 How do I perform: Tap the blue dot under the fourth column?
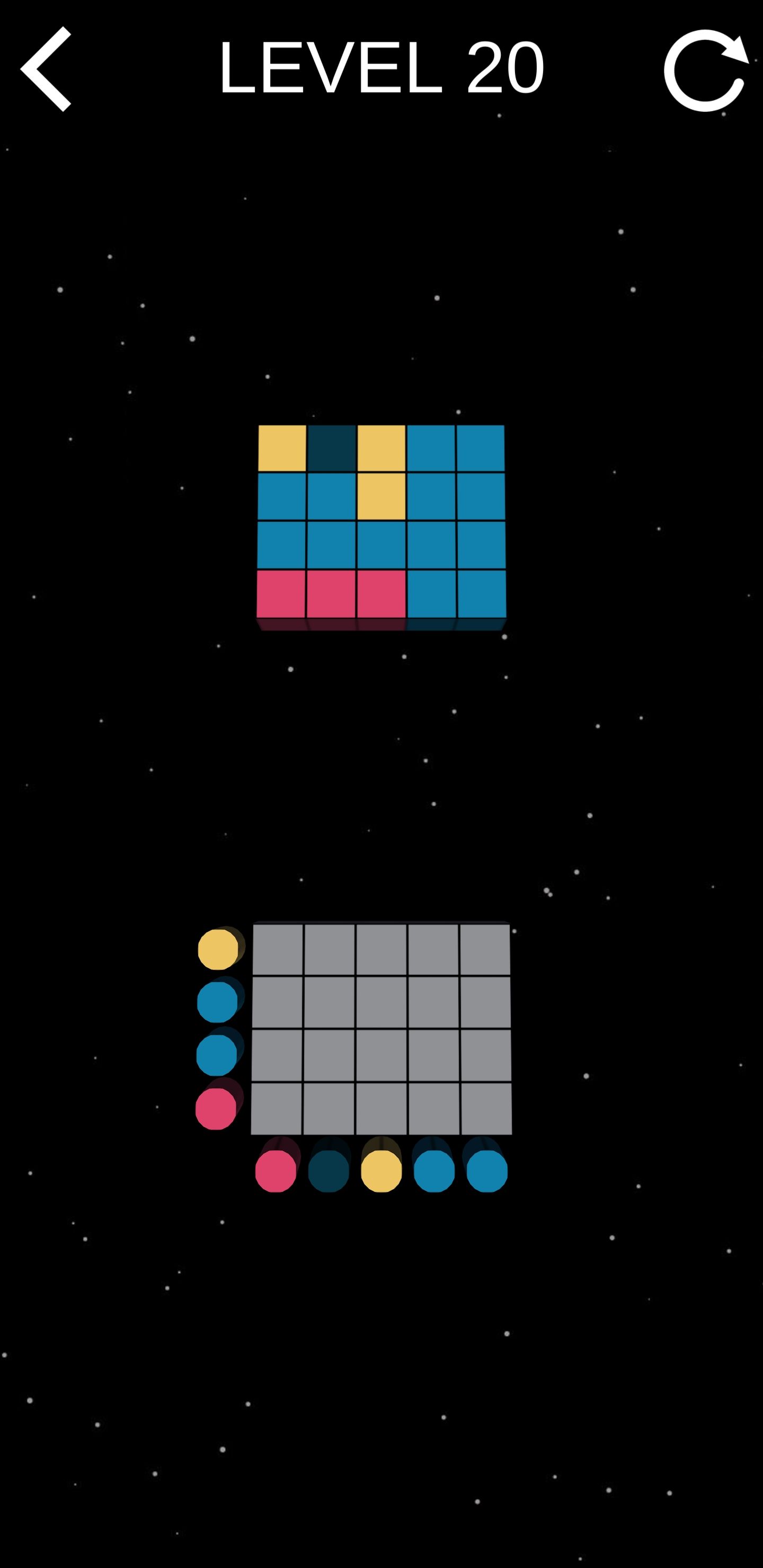[434, 1171]
